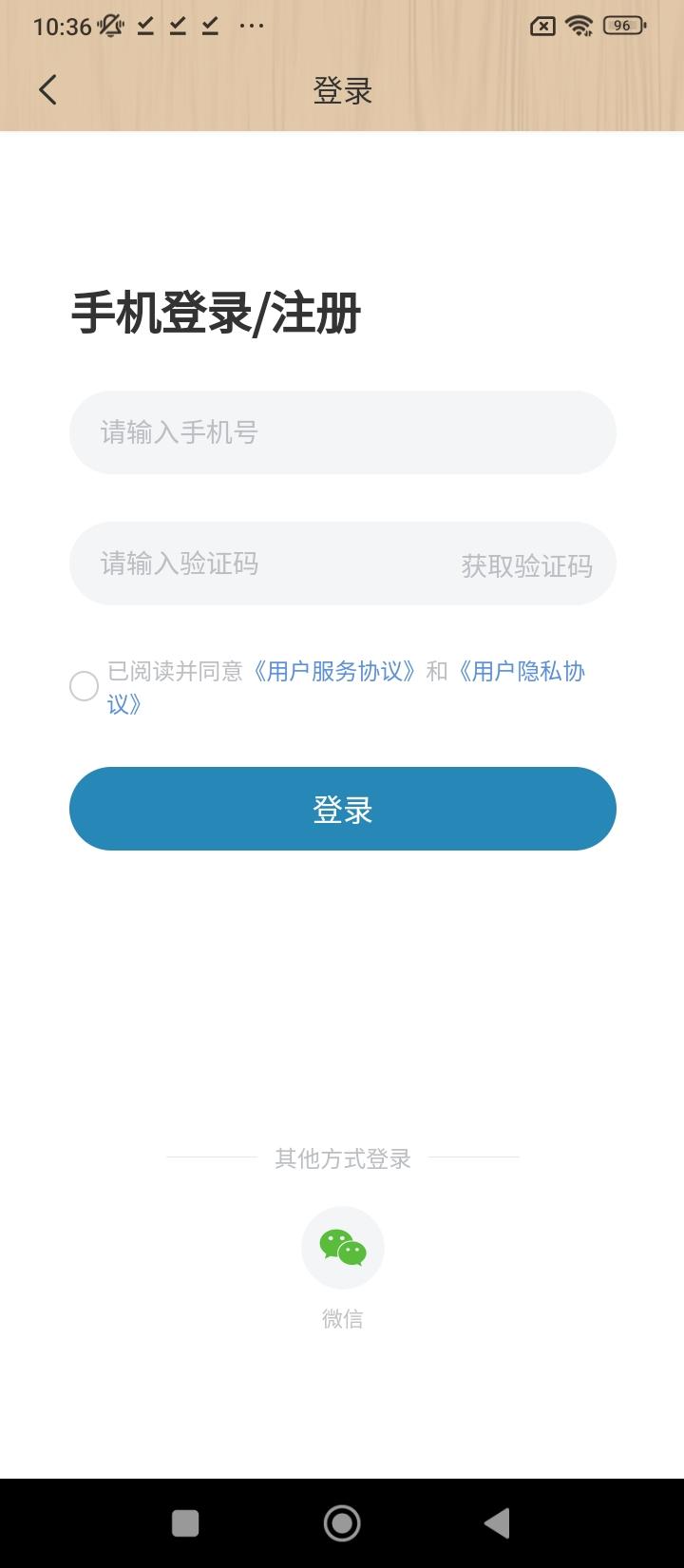Log in with WeChat

343,1248
